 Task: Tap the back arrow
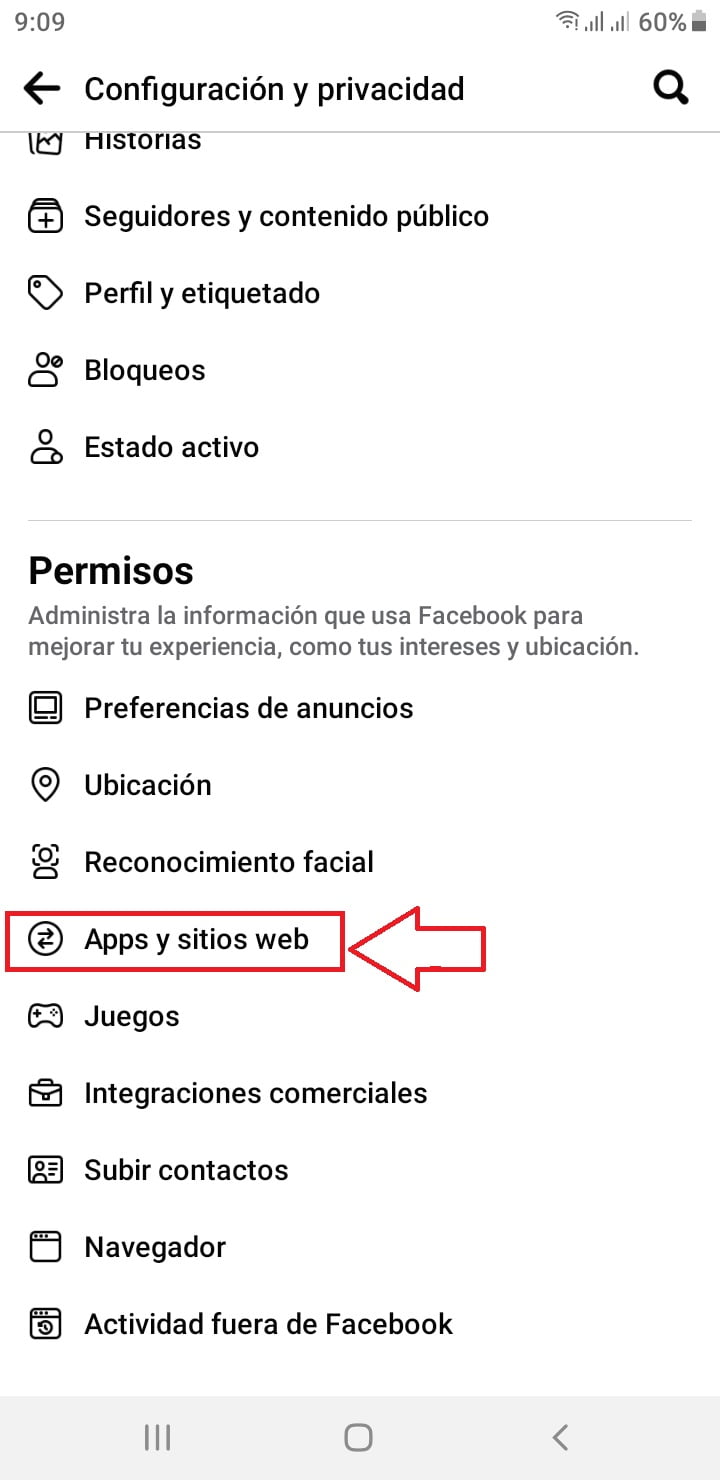(41, 88)
